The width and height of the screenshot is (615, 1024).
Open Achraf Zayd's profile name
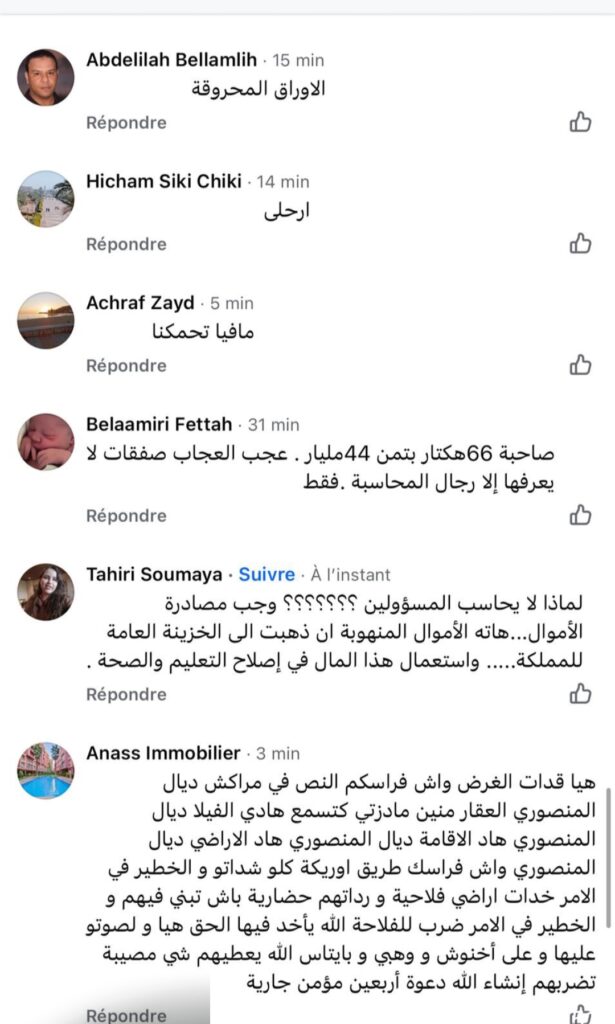pos(141,302)
